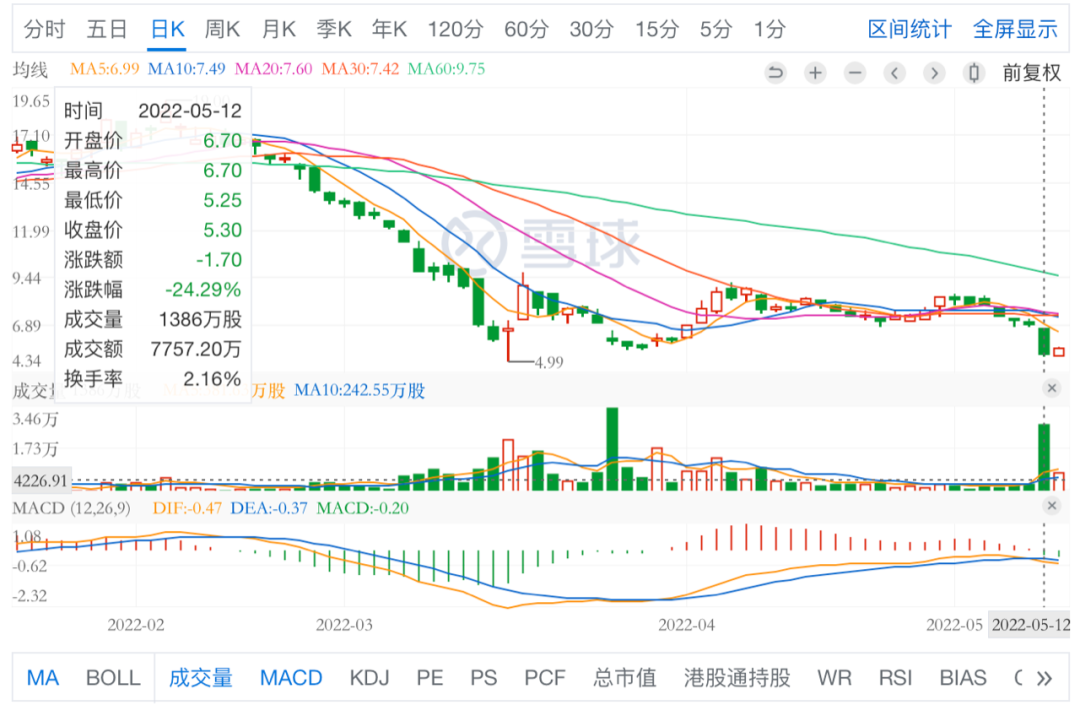Switch to the 分时 chart period
This screenshot has height=705, width=1080.
45,29
